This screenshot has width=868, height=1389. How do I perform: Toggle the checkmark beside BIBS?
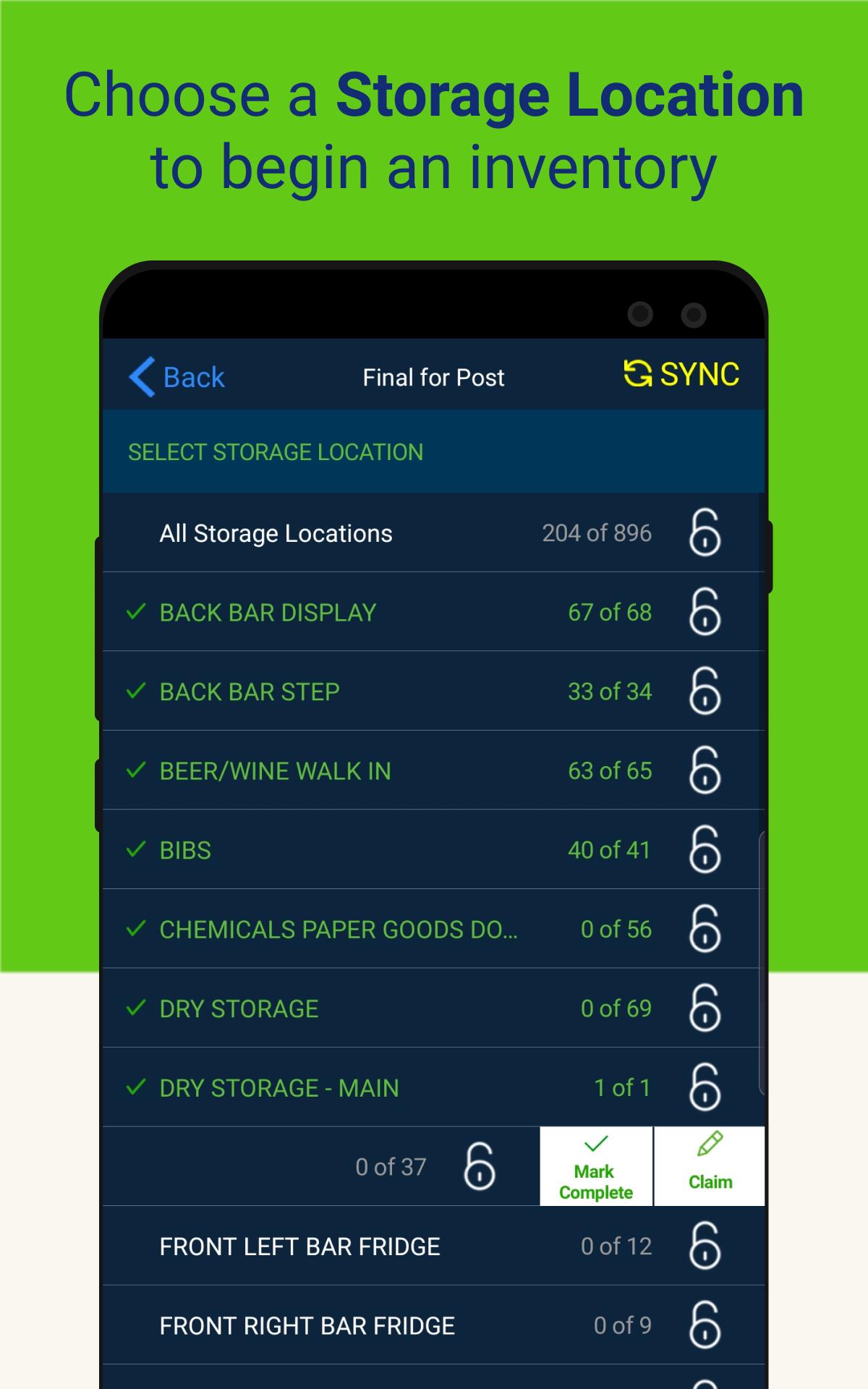[x=135, y=850]
